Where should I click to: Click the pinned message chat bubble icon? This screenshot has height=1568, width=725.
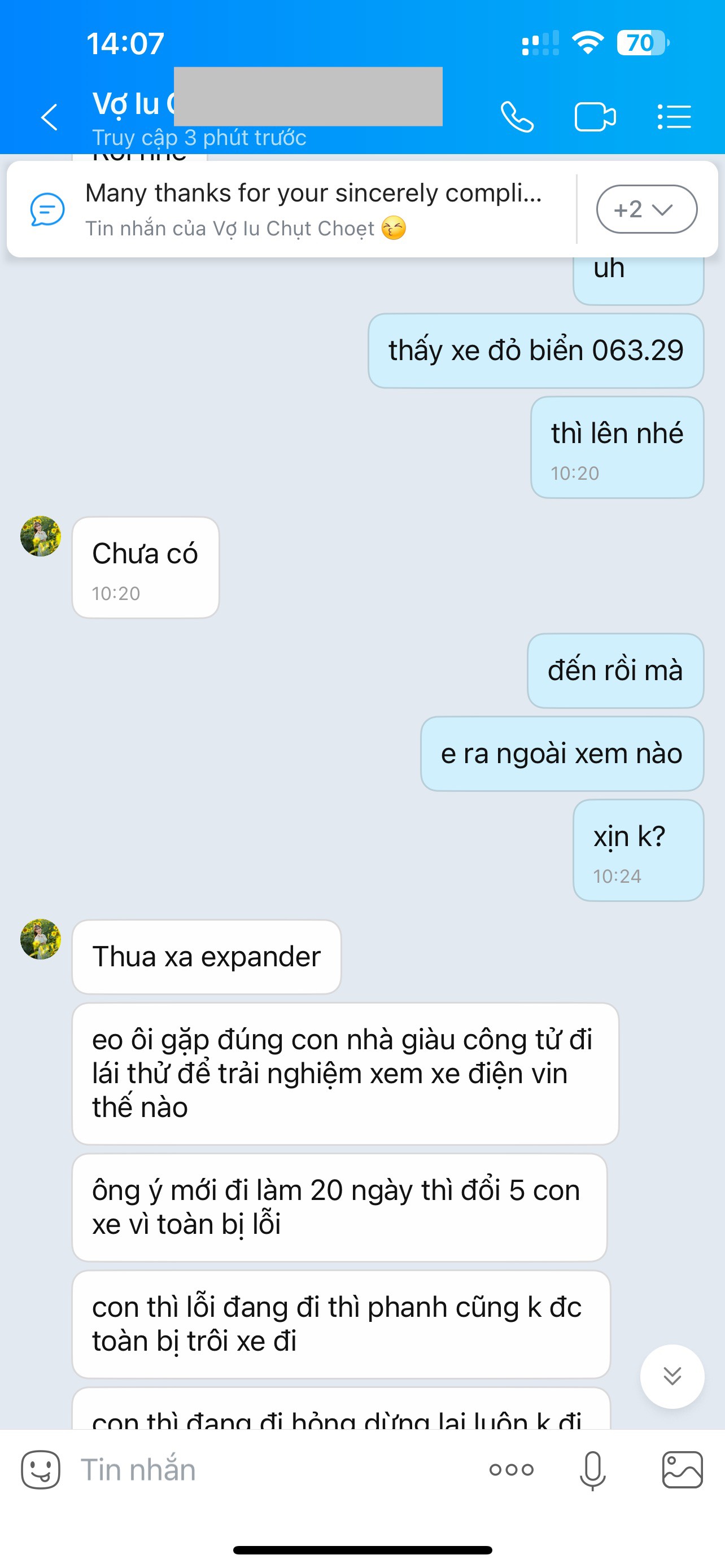(46, 209)
